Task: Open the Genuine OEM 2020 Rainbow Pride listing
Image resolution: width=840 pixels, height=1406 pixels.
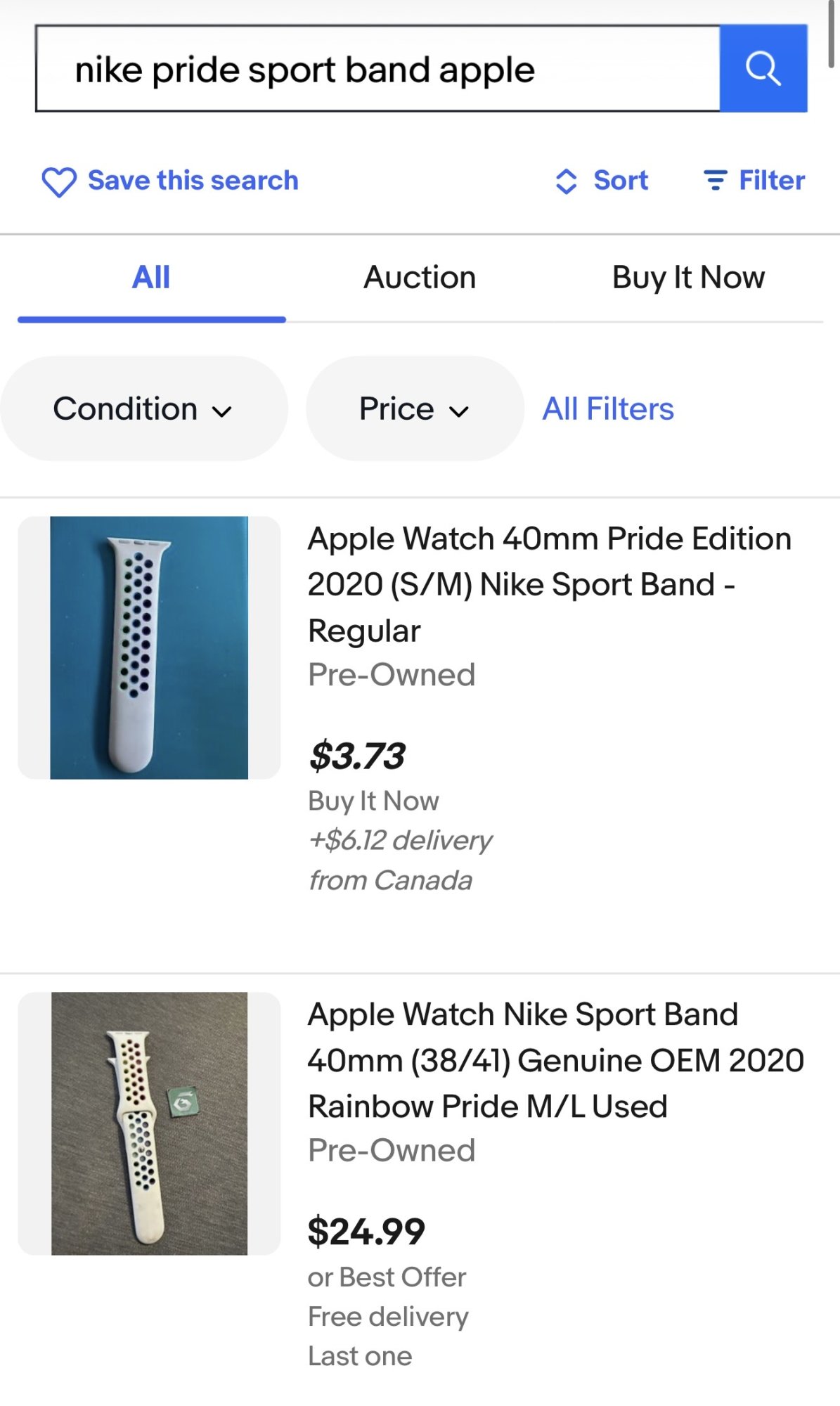Action: (x=555, y=1060)
